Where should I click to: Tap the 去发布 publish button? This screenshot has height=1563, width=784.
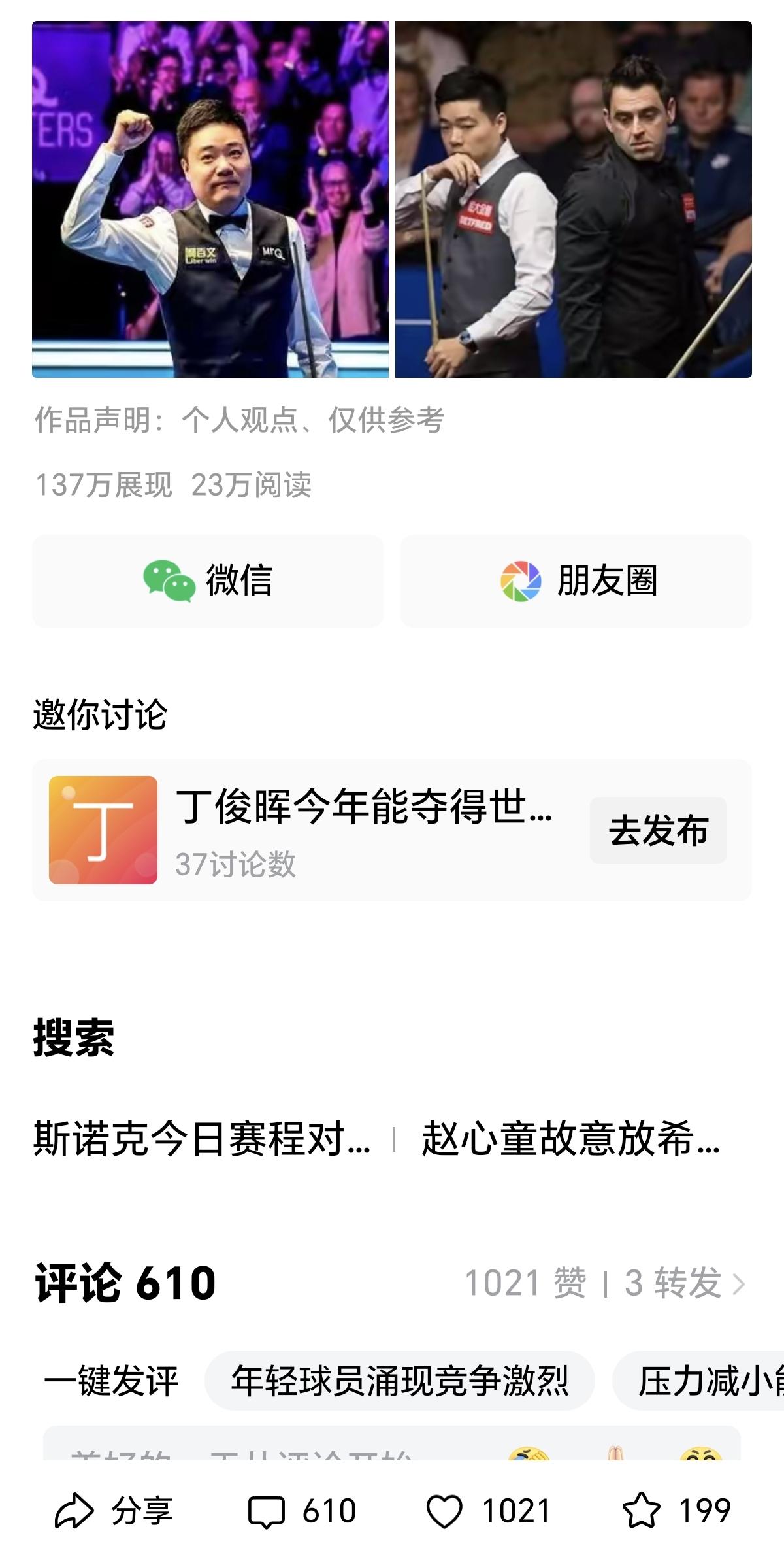click(658, 829)
